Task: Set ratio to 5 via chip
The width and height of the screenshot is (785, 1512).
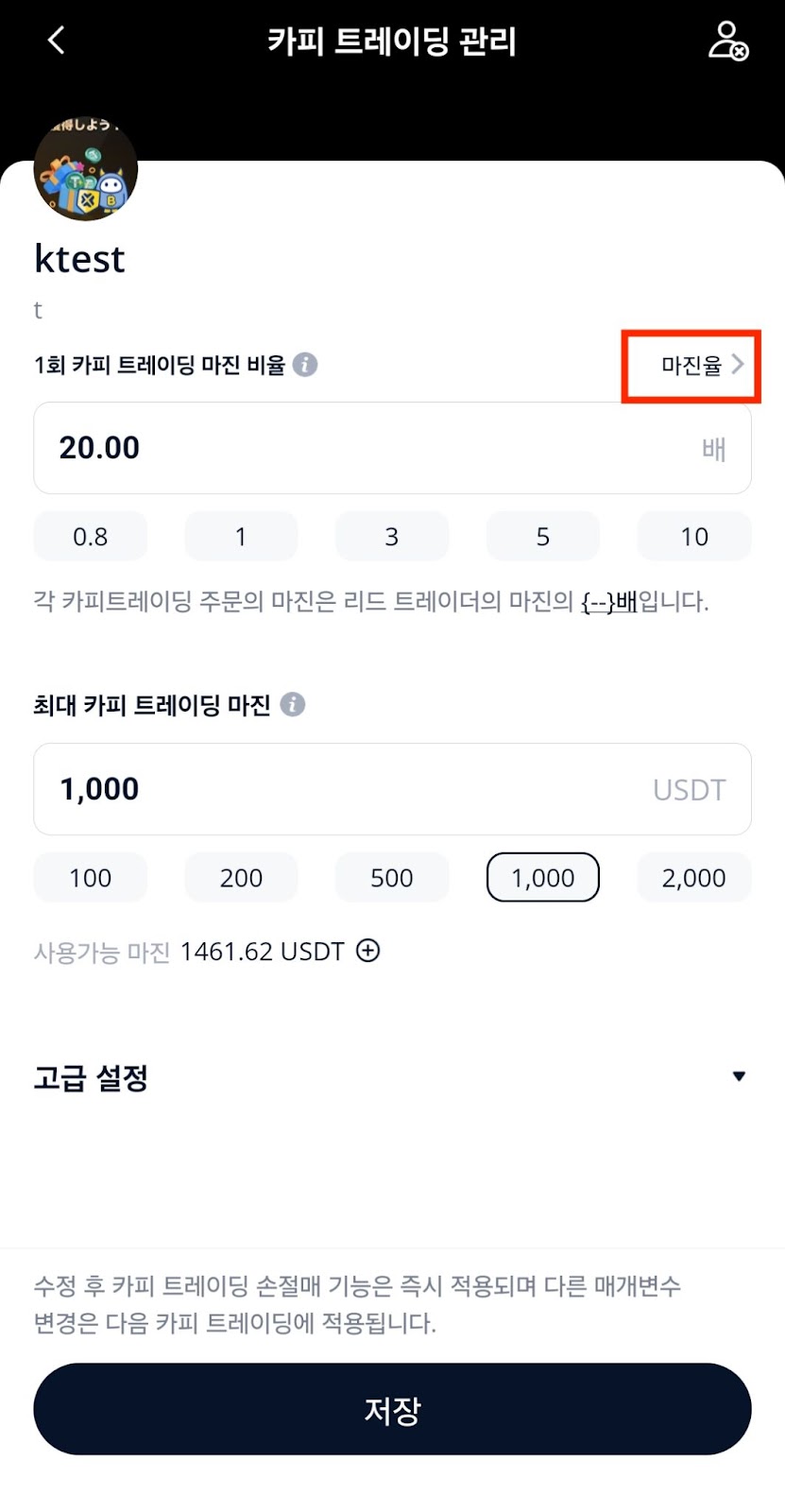Action: pyautogui.click(x=543, y=537)
